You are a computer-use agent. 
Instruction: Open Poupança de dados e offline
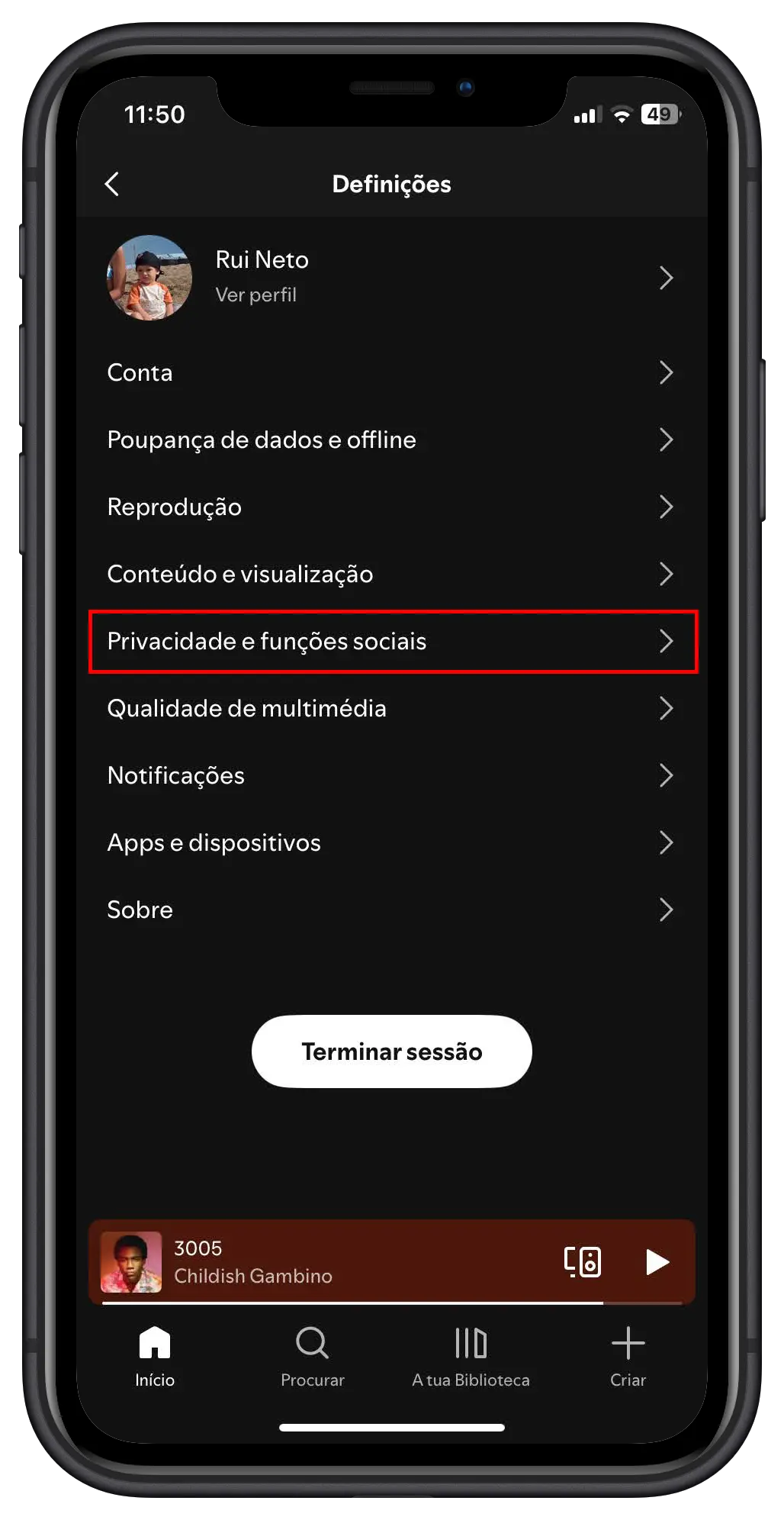(390, 440)
